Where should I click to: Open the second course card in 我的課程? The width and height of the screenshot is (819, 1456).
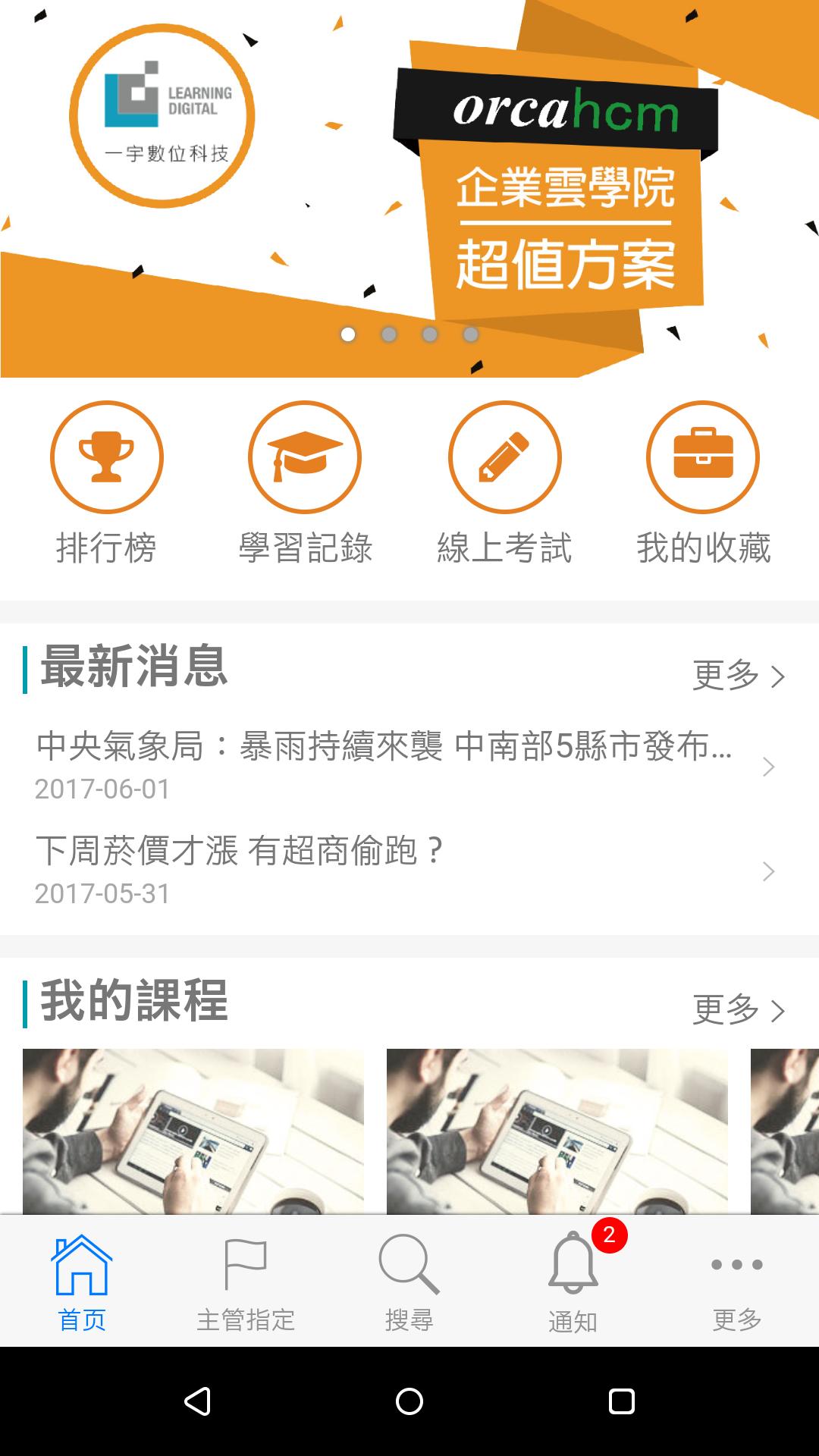click(557, 1131)
